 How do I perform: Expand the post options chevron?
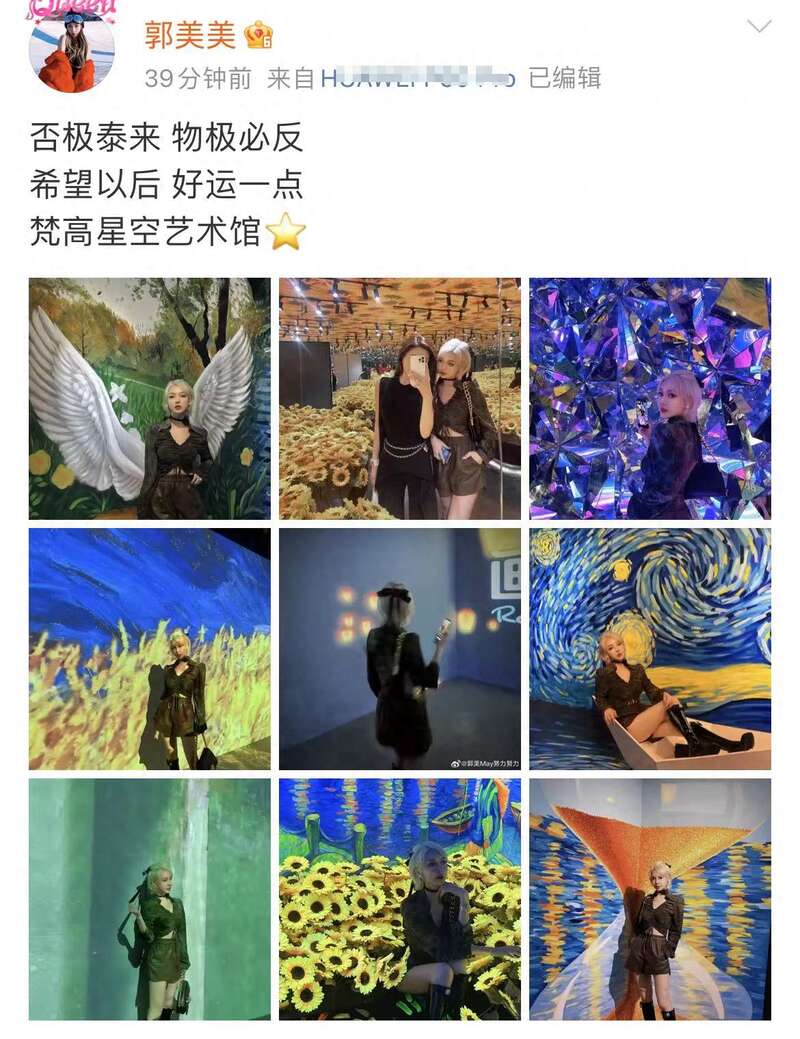759,27
